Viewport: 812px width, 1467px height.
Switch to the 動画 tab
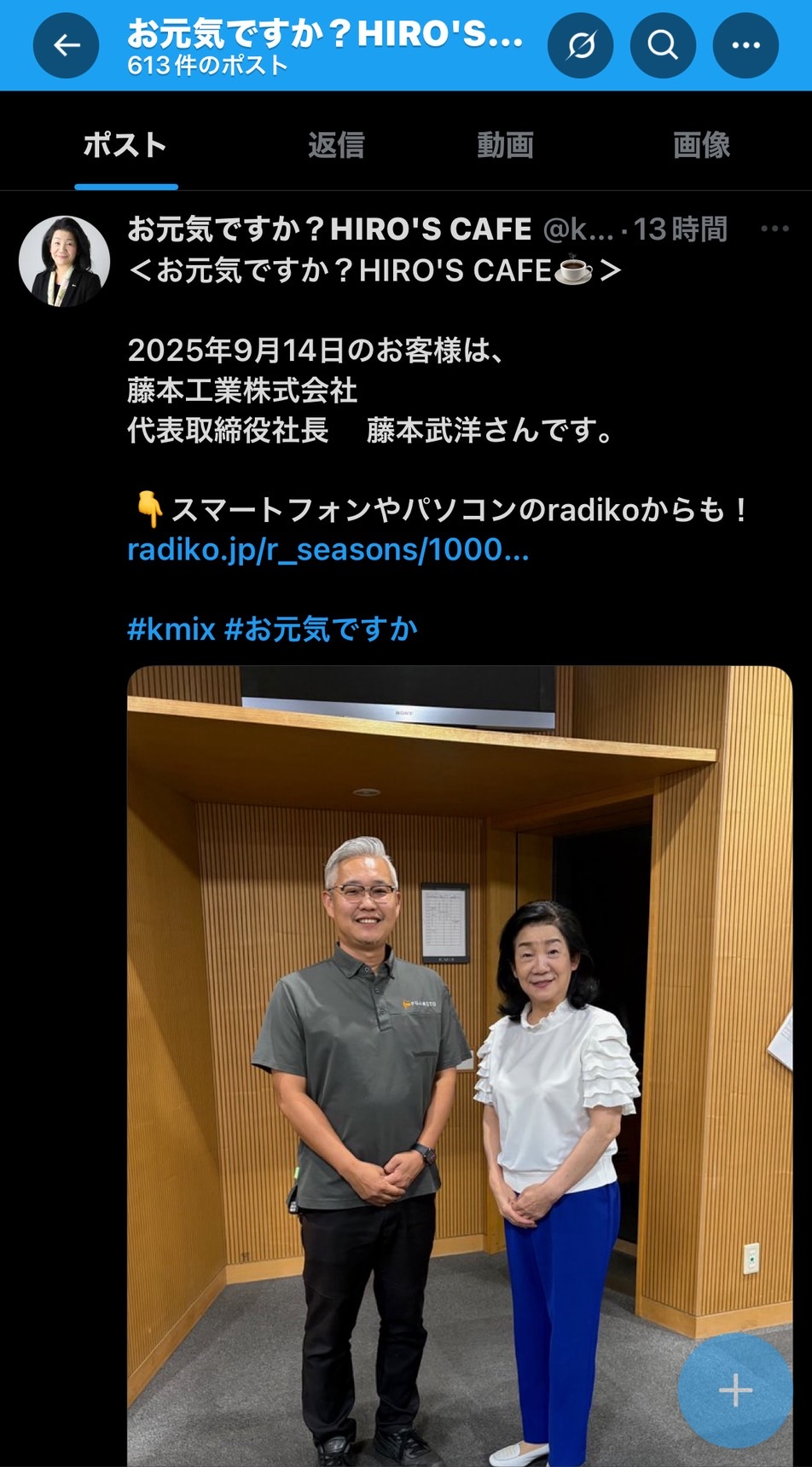coord(505,145)
